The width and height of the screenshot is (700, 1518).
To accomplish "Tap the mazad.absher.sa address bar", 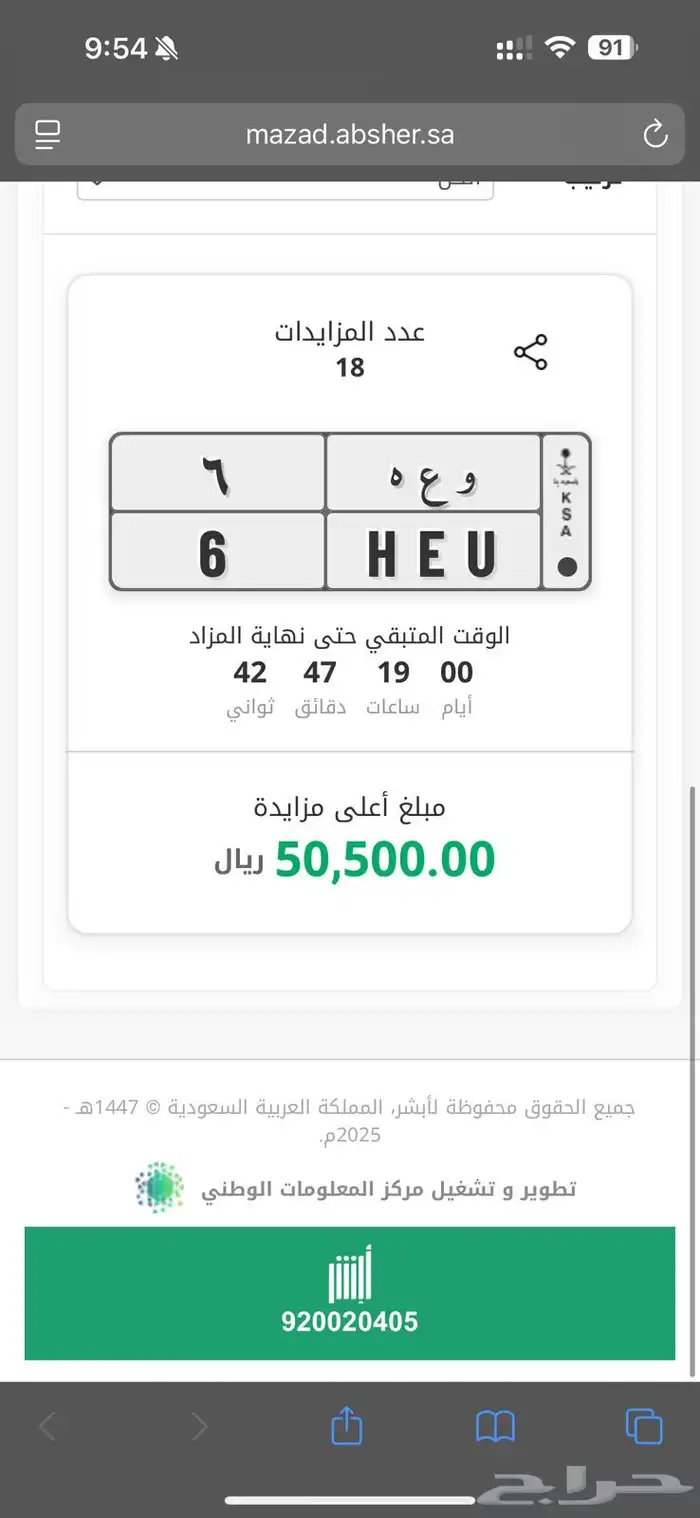I will [x=350, y=134].
